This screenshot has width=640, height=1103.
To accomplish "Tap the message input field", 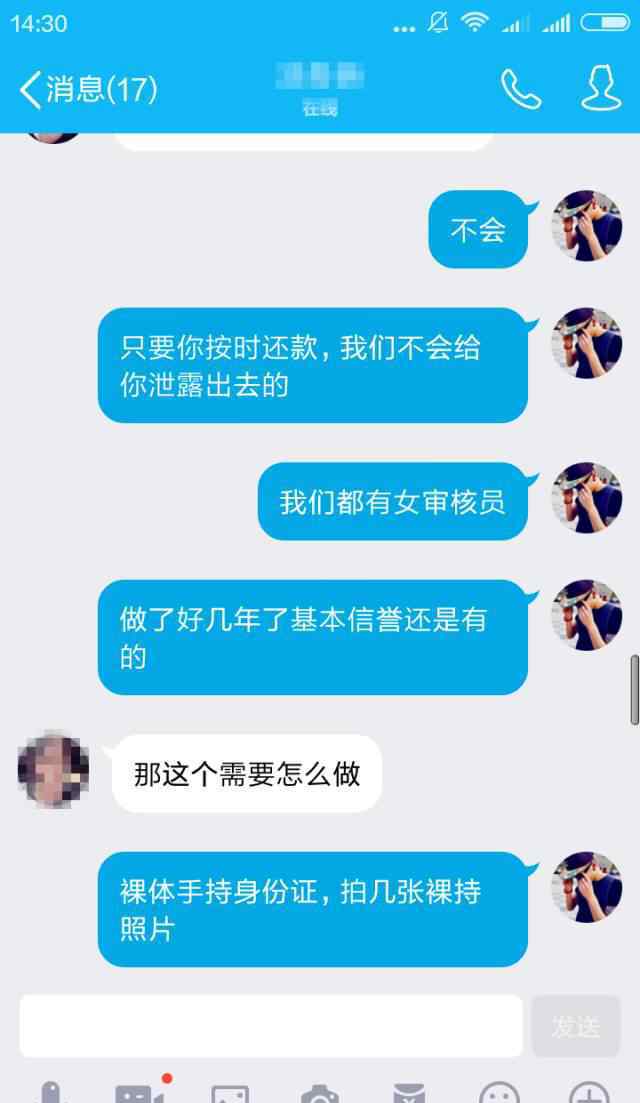I will [270, 1025].
